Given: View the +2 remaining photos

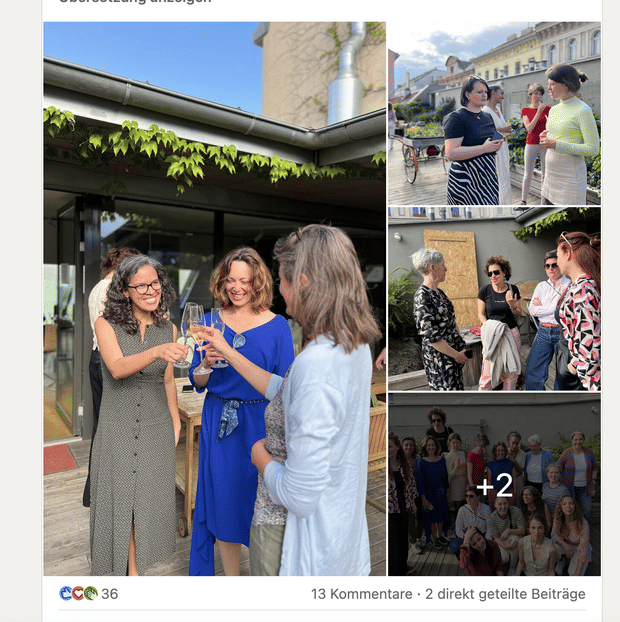Looking at the screenshot, I should (494, 485).
